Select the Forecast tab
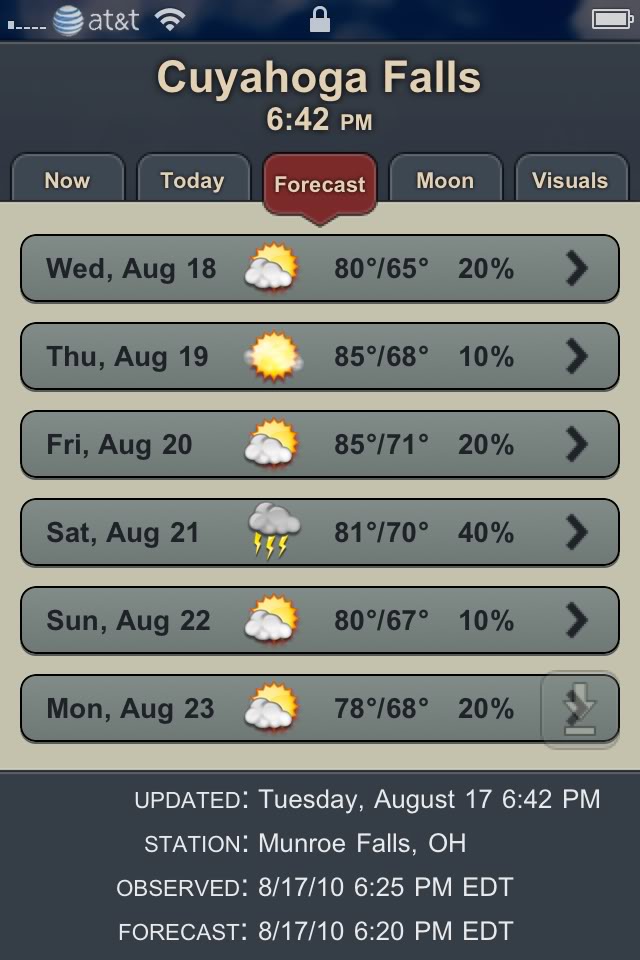 click(320, 185)
